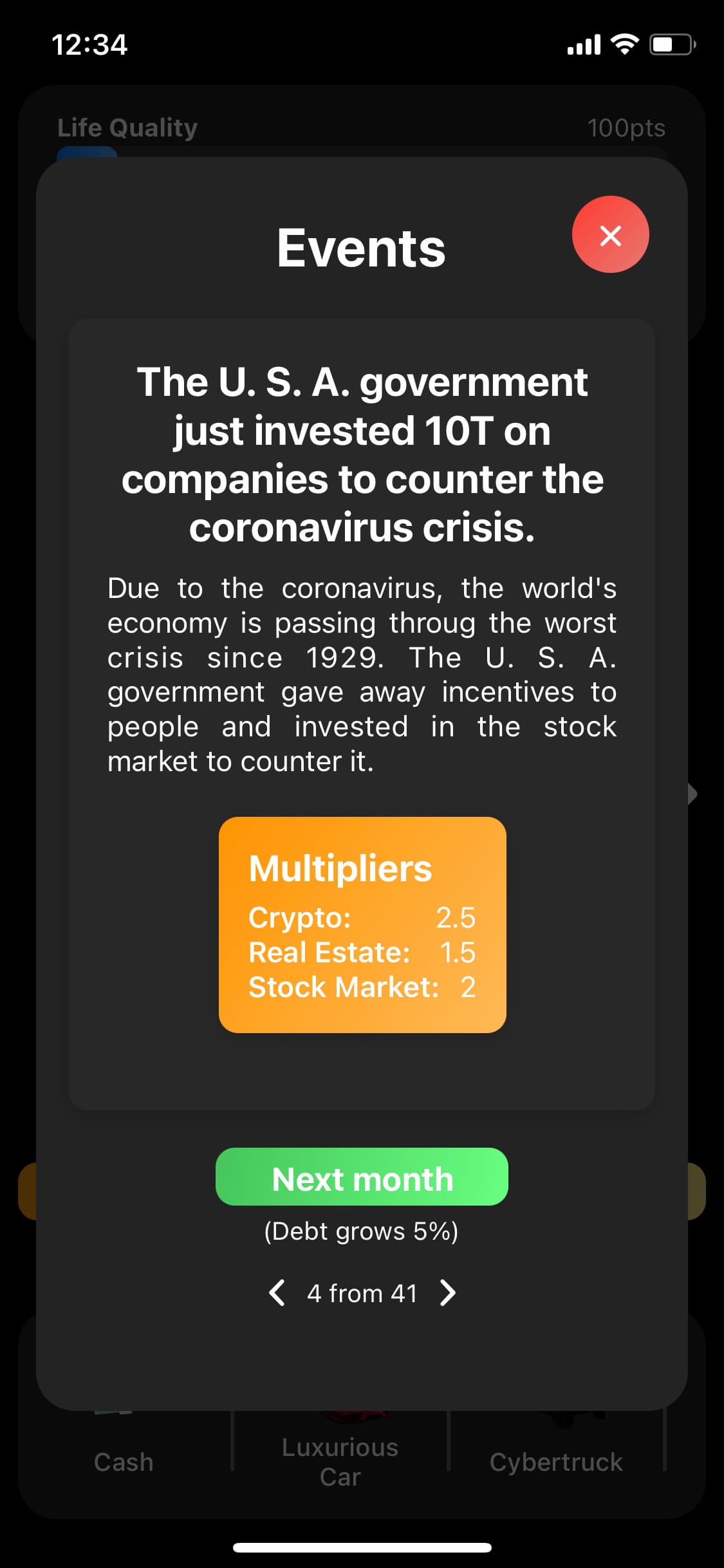Advance with the Next month button

point(362,1177)
